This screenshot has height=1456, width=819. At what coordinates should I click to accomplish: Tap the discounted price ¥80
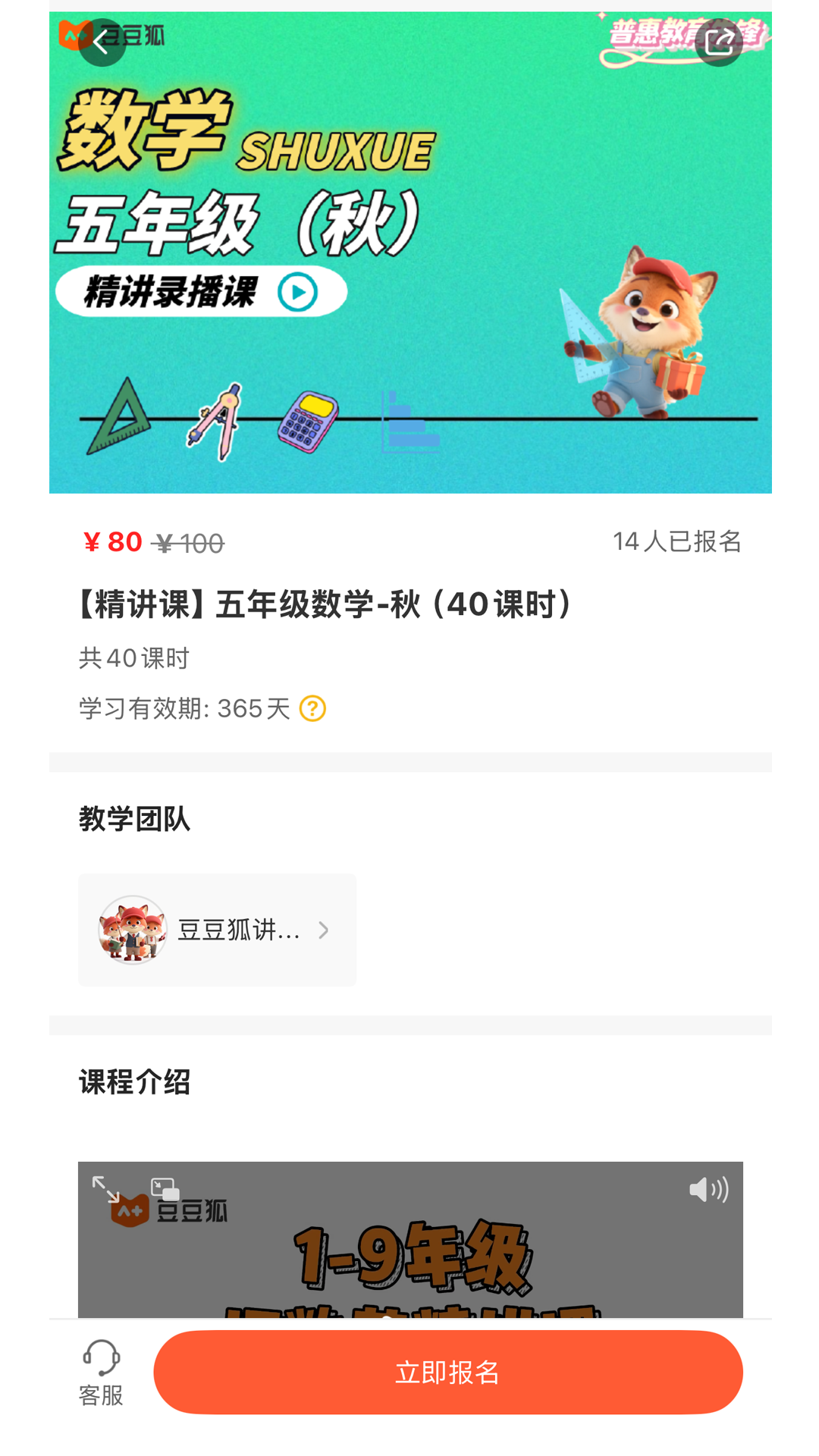(x=111, y=541)
